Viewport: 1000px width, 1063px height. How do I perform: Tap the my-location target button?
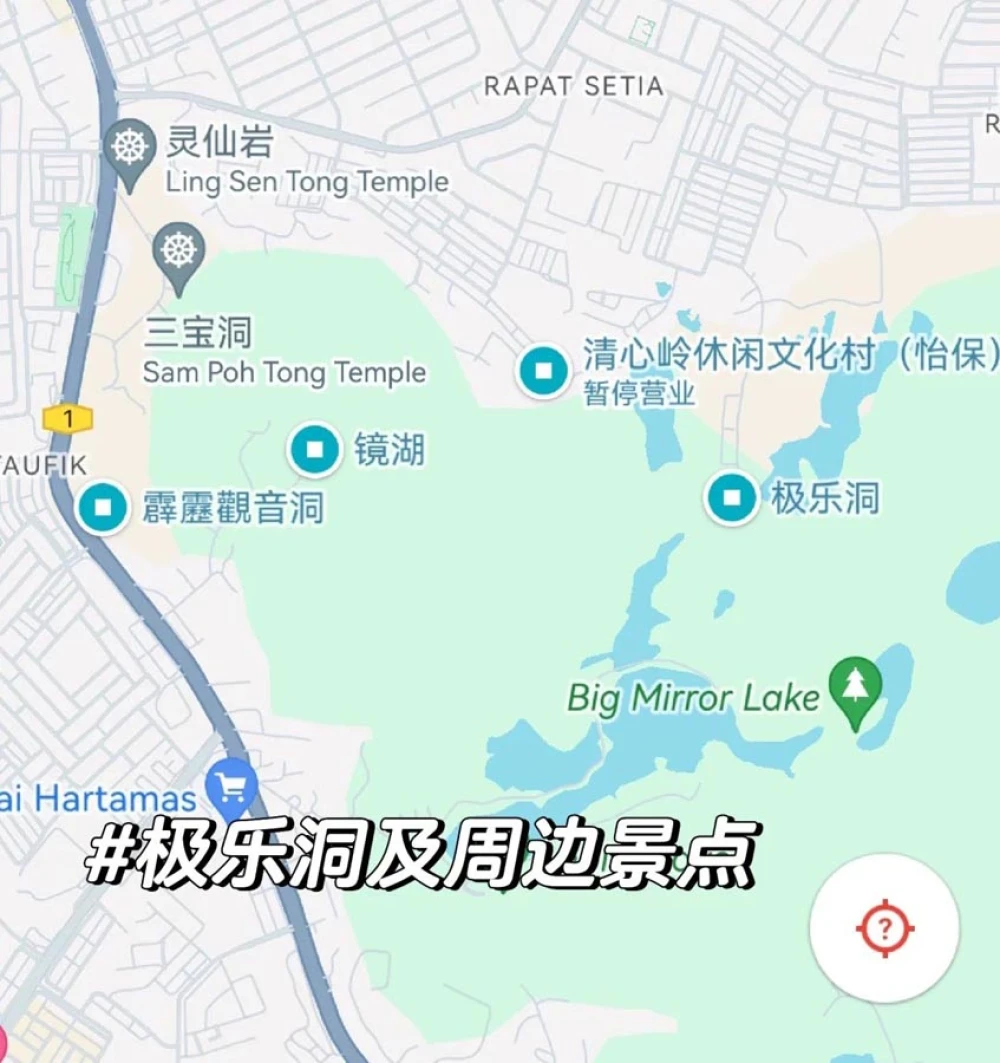click(x=884, y=928)
